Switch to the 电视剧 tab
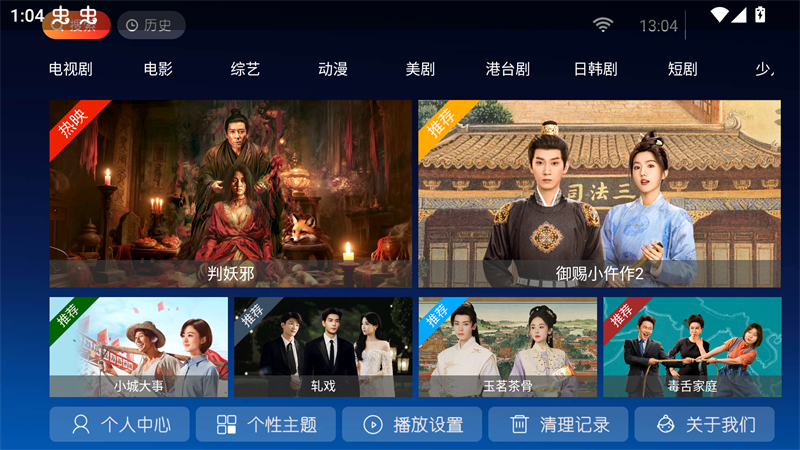800x450 pixels. 71,69
